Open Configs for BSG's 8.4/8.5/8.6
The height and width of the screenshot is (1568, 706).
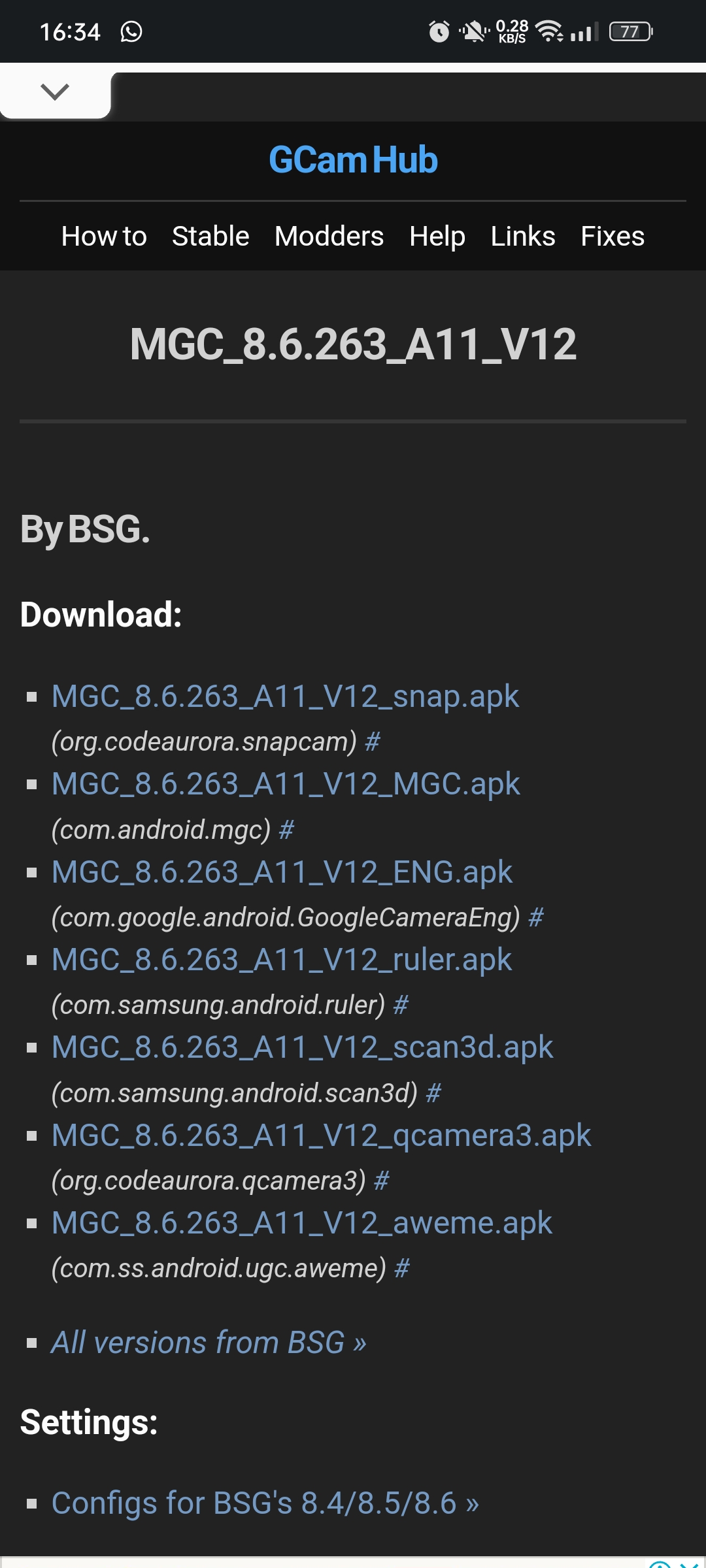coord(265,1503)
